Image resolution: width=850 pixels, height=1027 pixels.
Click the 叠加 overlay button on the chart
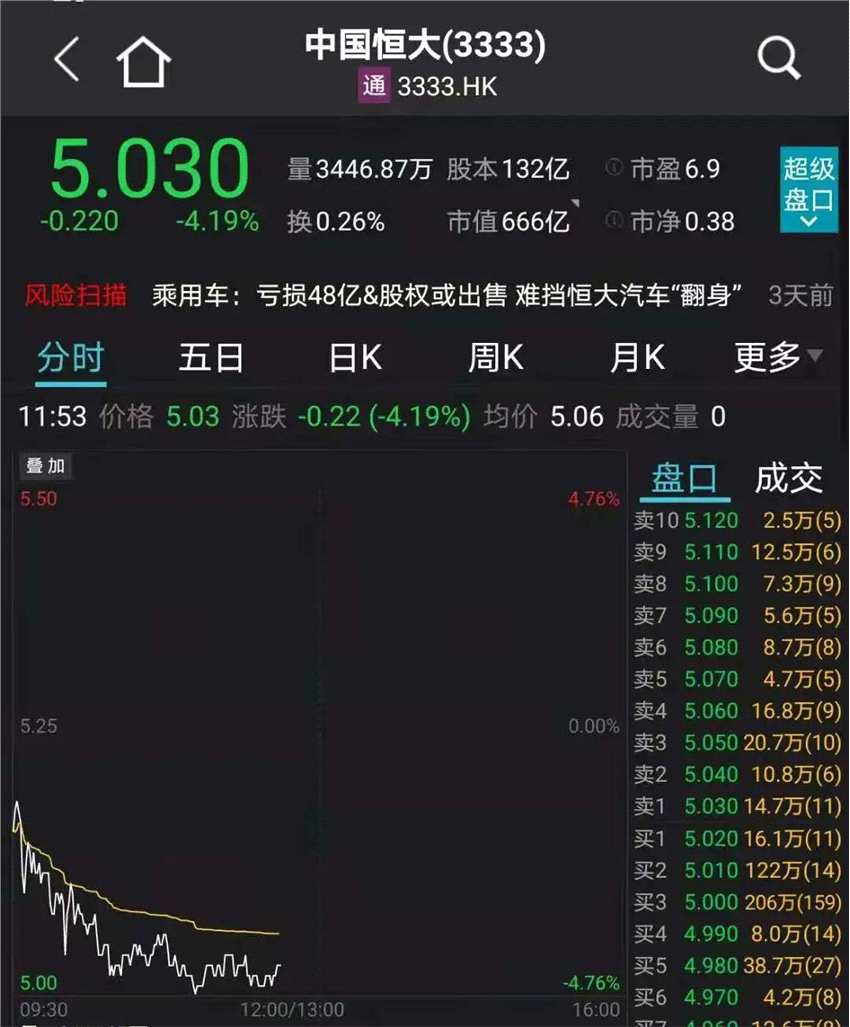pyautogui.click(x=45, y=466)
